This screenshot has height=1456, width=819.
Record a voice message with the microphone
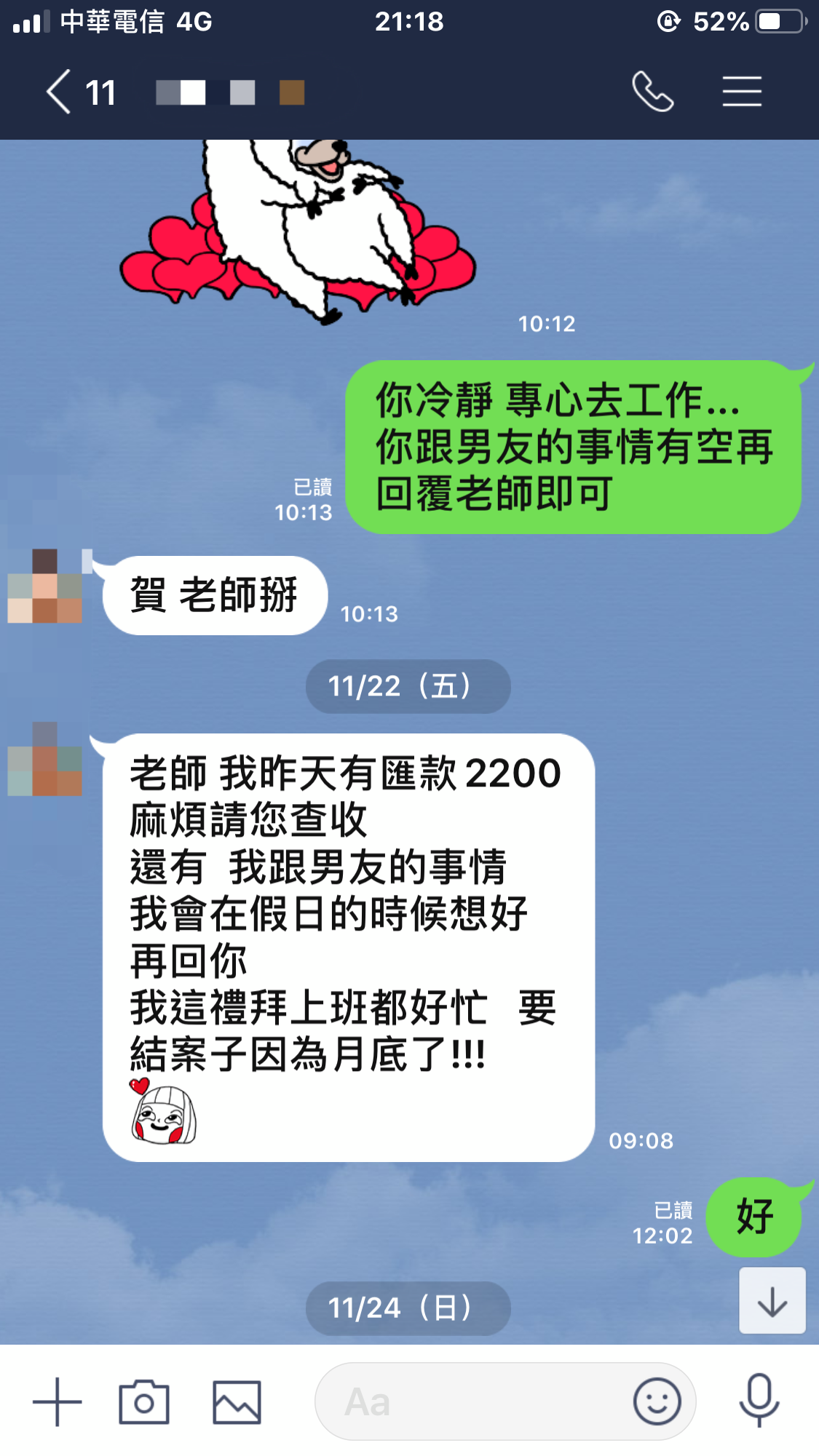tap(759, 1400)
